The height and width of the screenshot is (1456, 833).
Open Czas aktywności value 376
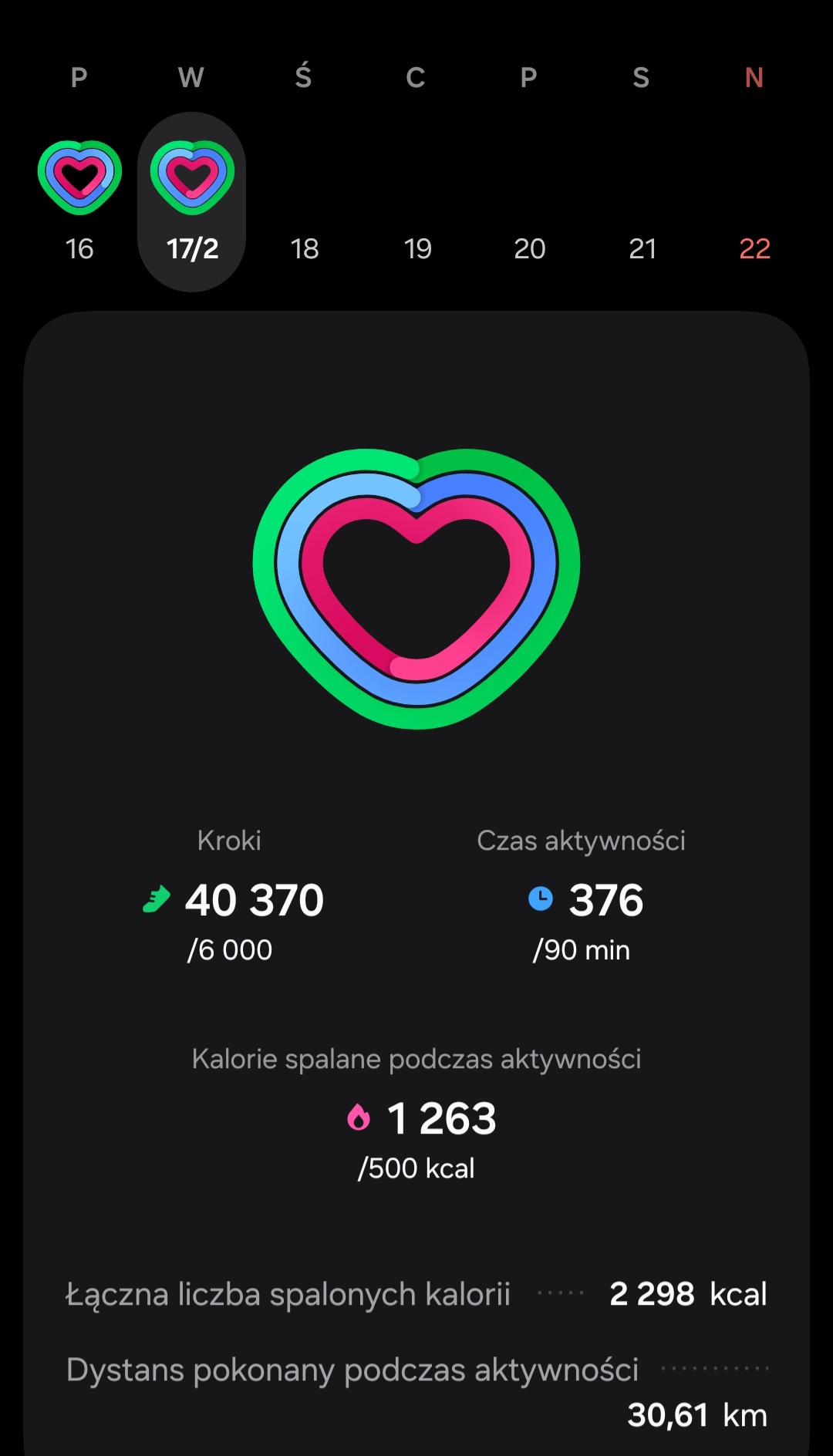[x=606, y=898]
